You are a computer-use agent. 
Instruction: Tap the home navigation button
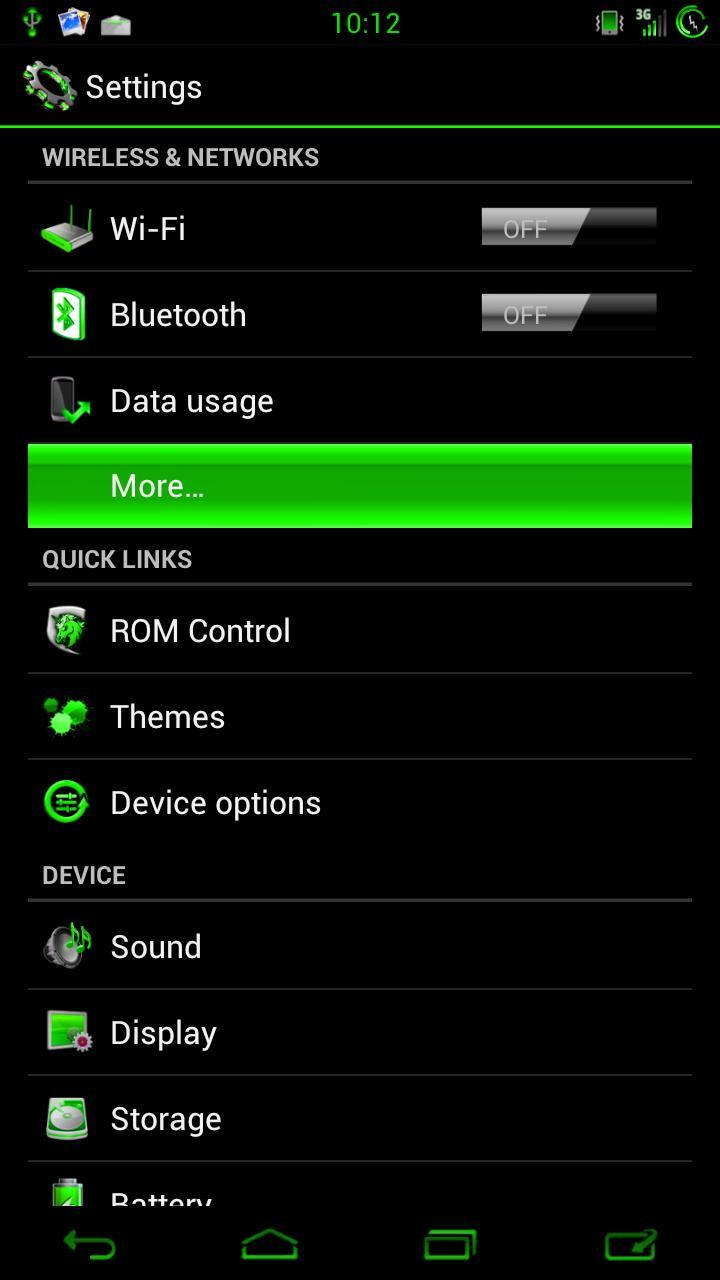270,1245
